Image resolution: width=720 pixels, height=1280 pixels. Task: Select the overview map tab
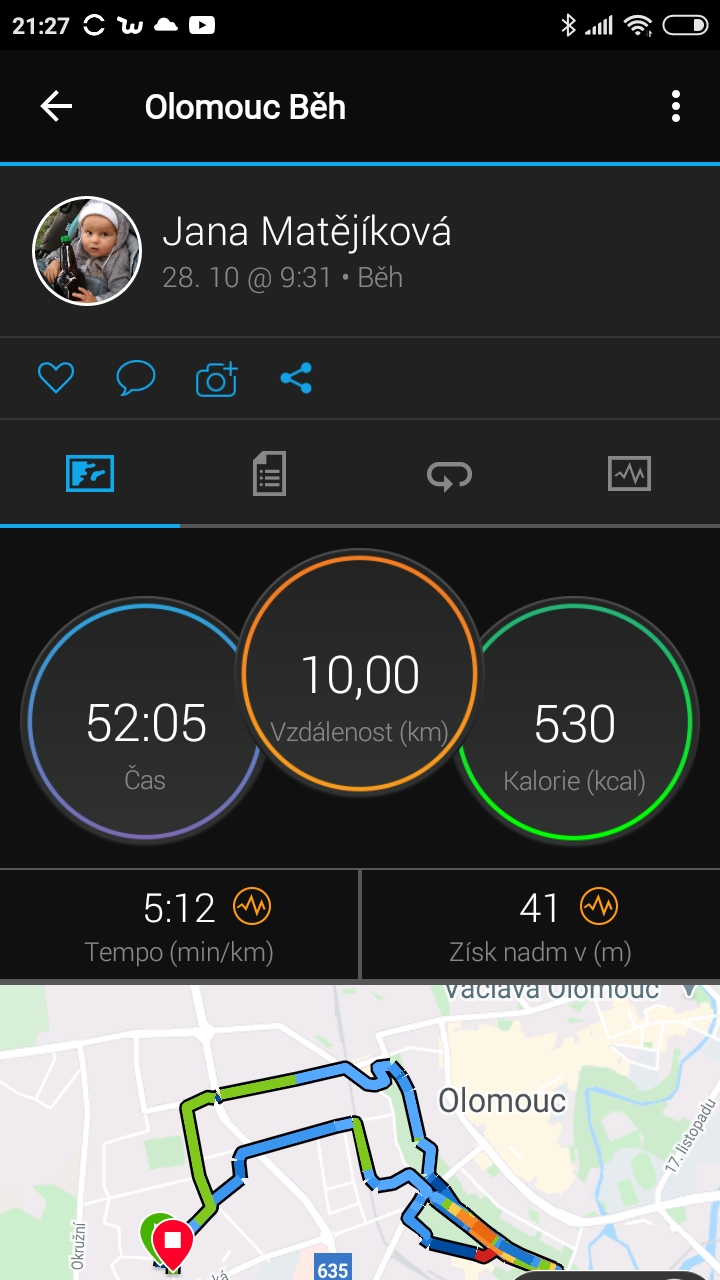click(x=90, y=473)
